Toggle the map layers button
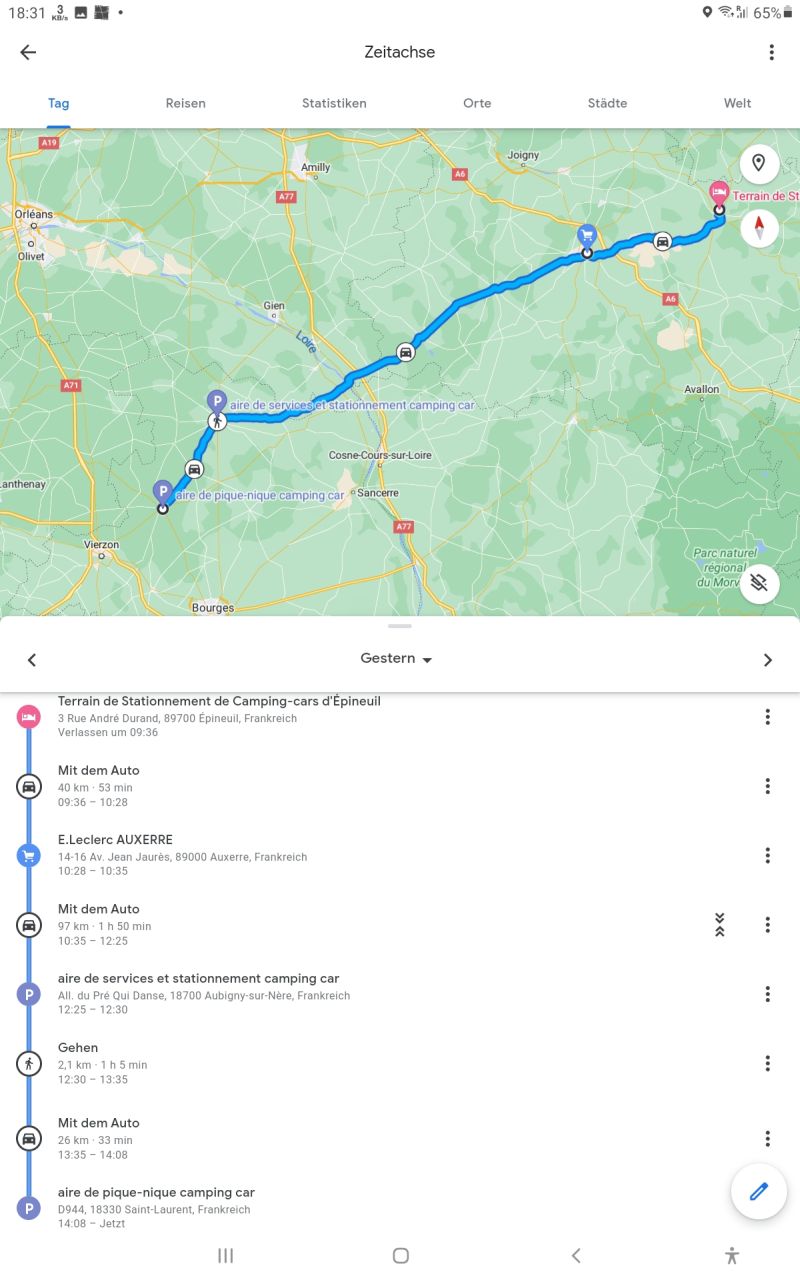Image resolution: width=800 pixels, height=1280 pixels. pyautogui.click(x=759, y=583)
